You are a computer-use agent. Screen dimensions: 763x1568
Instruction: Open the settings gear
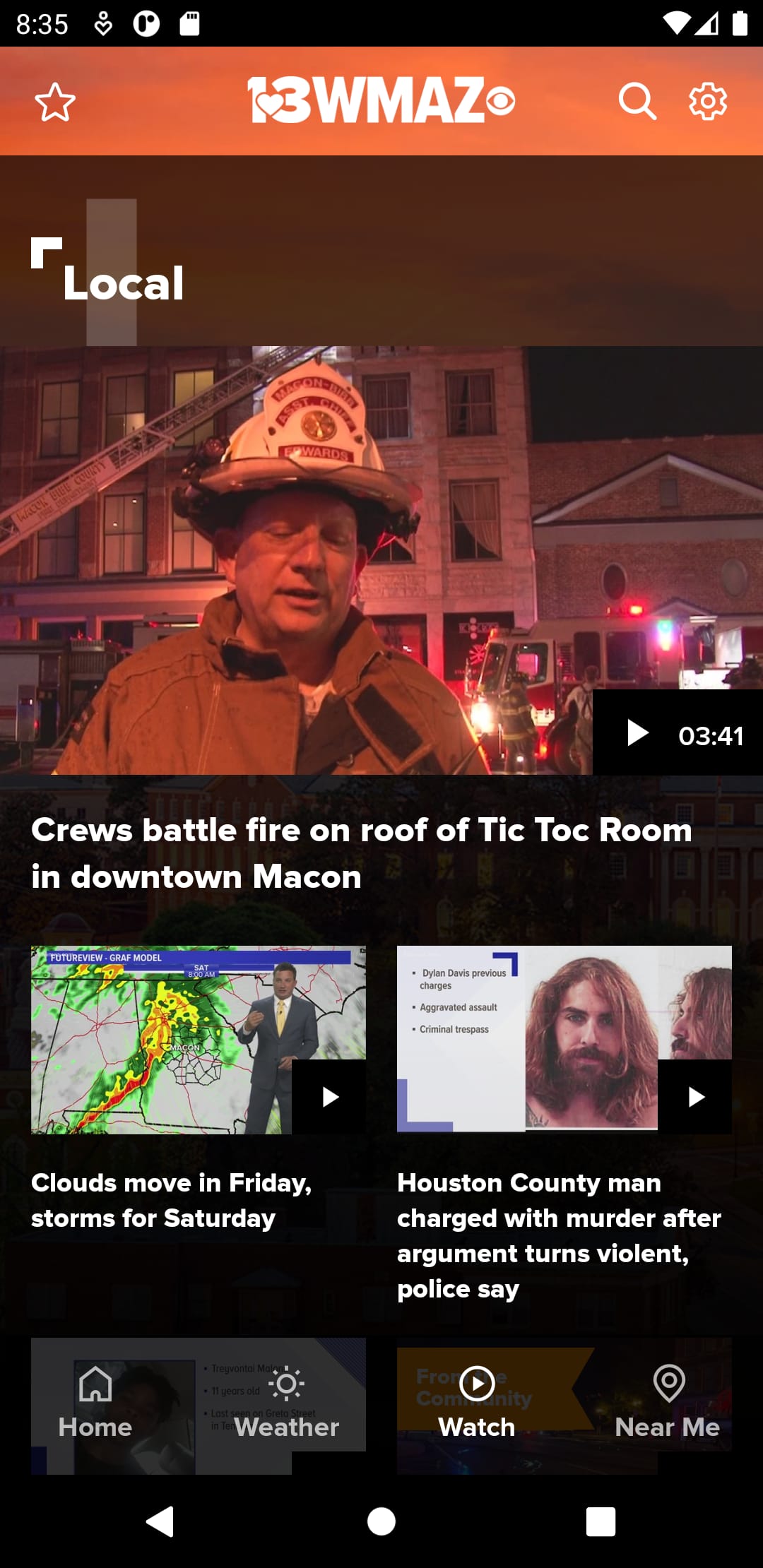click(x=708, y=102)
